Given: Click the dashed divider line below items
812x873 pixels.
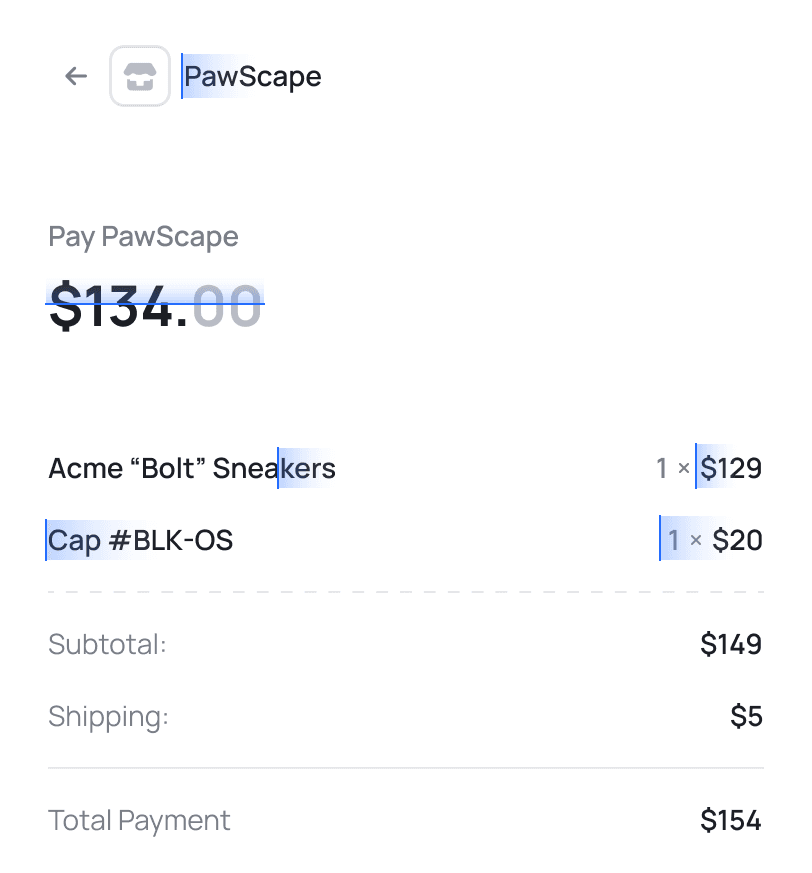Looking at the screenshot, I should click(x=405, y=591).
